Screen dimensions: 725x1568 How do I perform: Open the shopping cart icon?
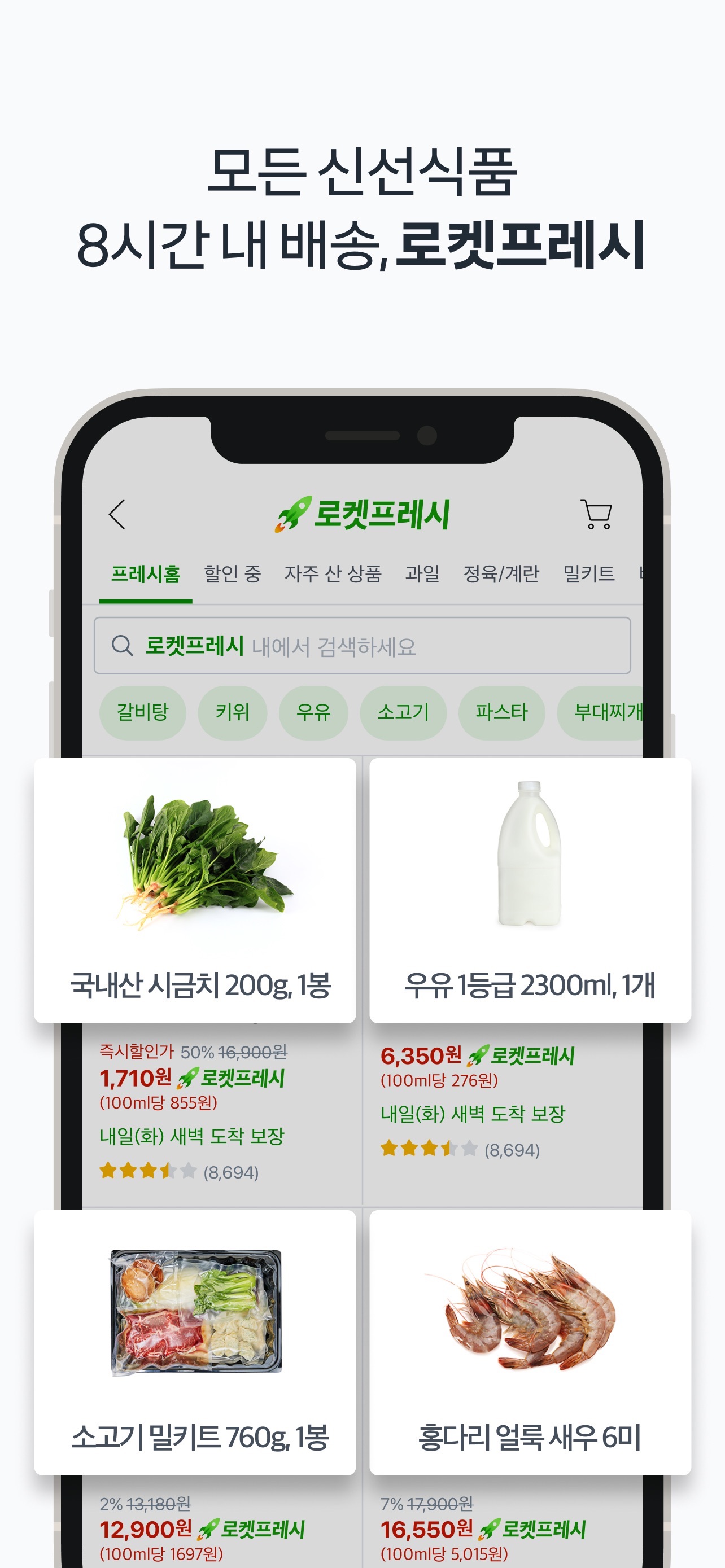(x=599, y=515)
